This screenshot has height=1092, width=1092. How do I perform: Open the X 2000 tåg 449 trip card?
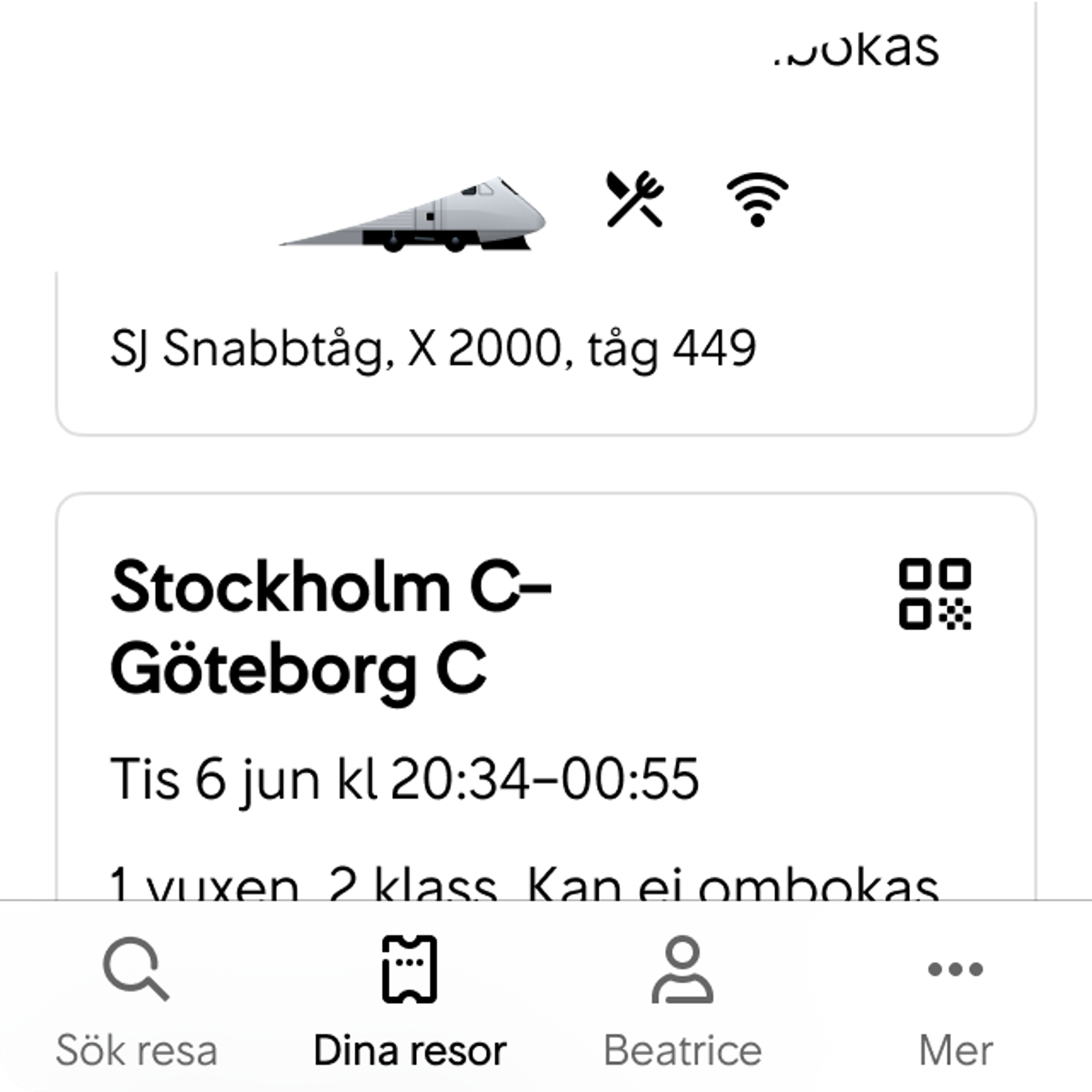point(433,348)
